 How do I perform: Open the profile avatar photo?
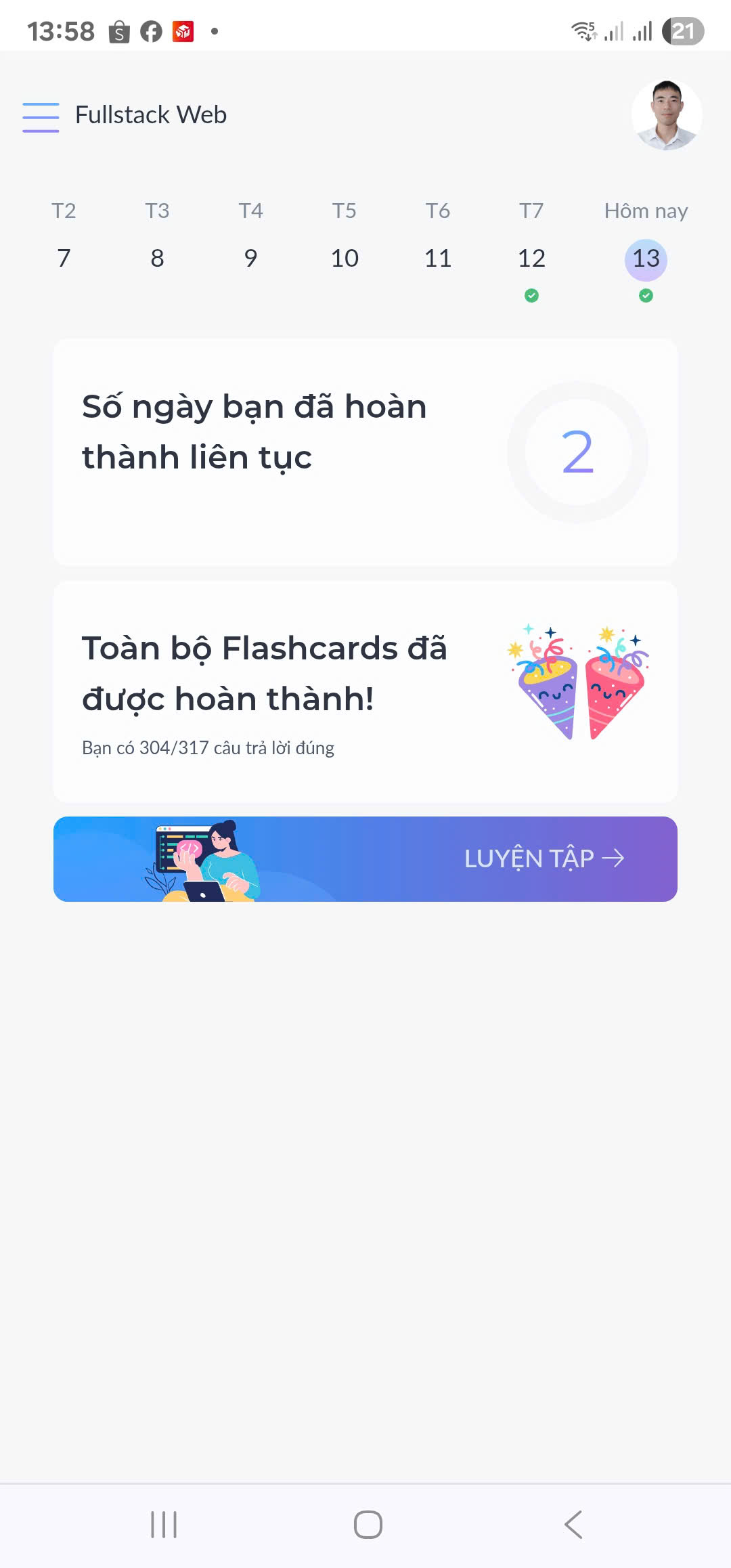(667, 115)
